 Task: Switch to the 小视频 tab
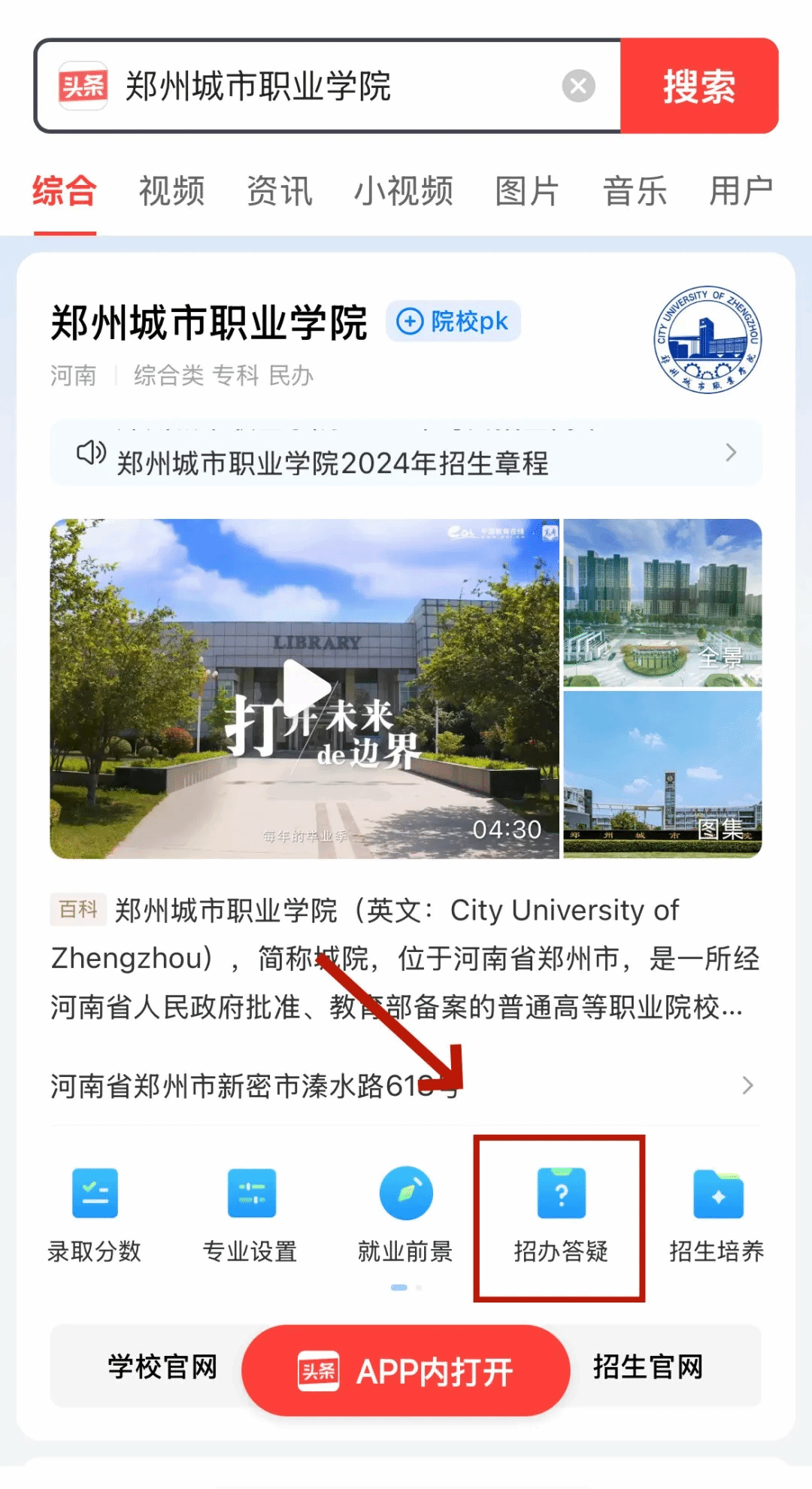[x=404, y=191]
